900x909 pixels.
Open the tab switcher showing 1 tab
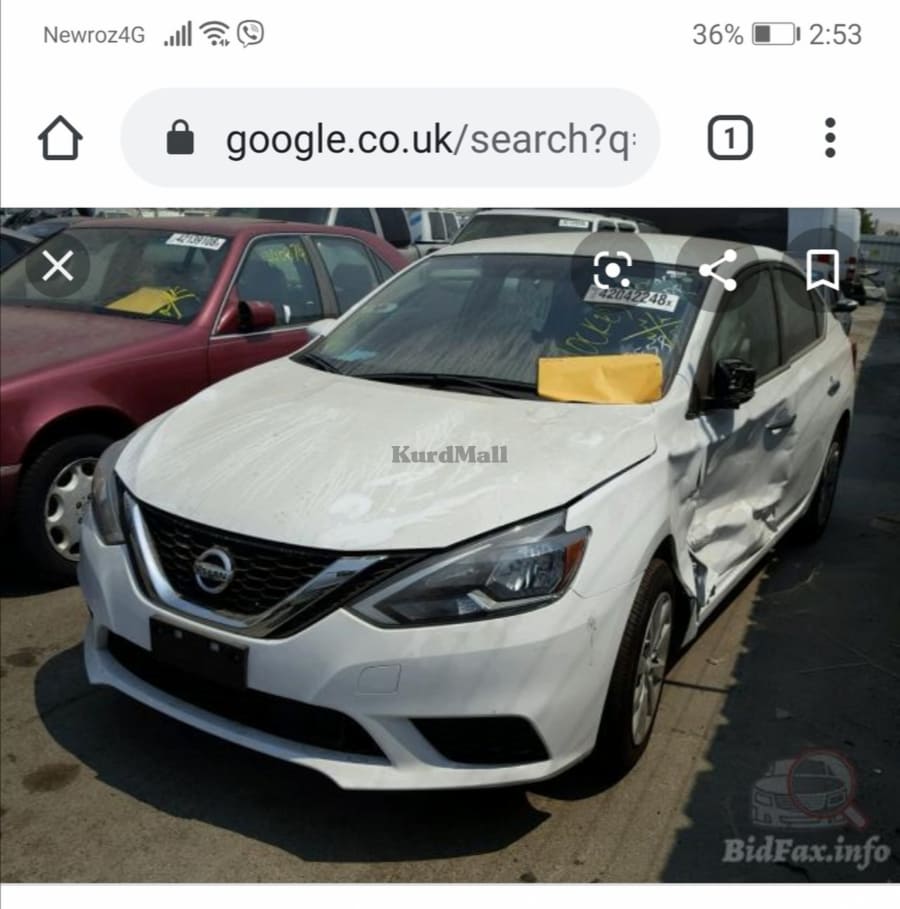click(x=730, y=138)
